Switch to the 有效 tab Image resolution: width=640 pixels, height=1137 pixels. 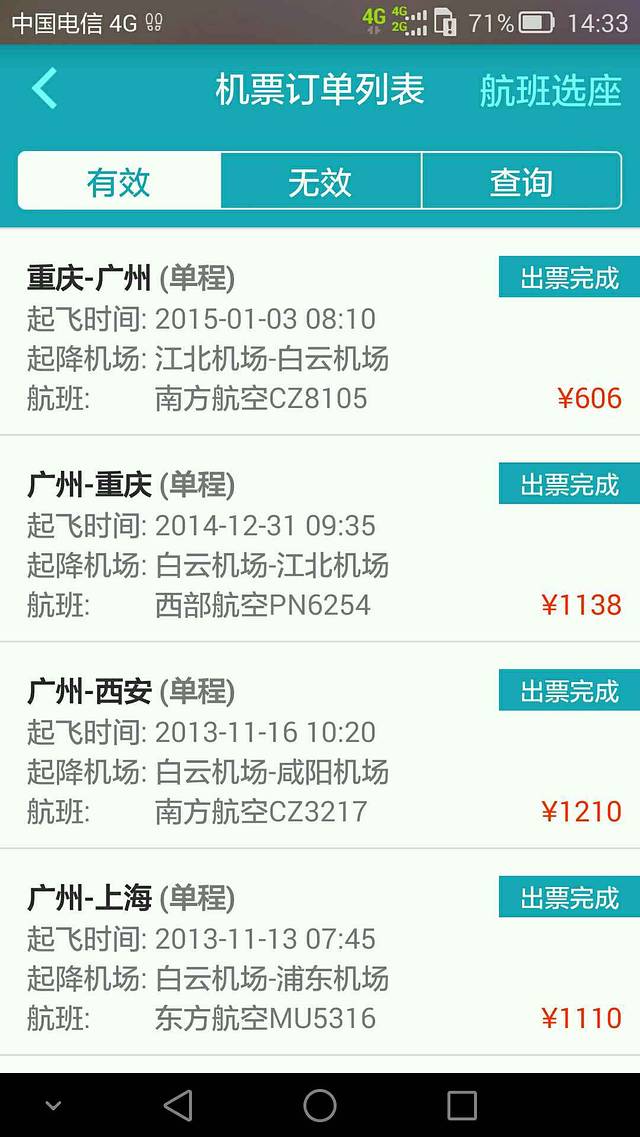(119, 181)
